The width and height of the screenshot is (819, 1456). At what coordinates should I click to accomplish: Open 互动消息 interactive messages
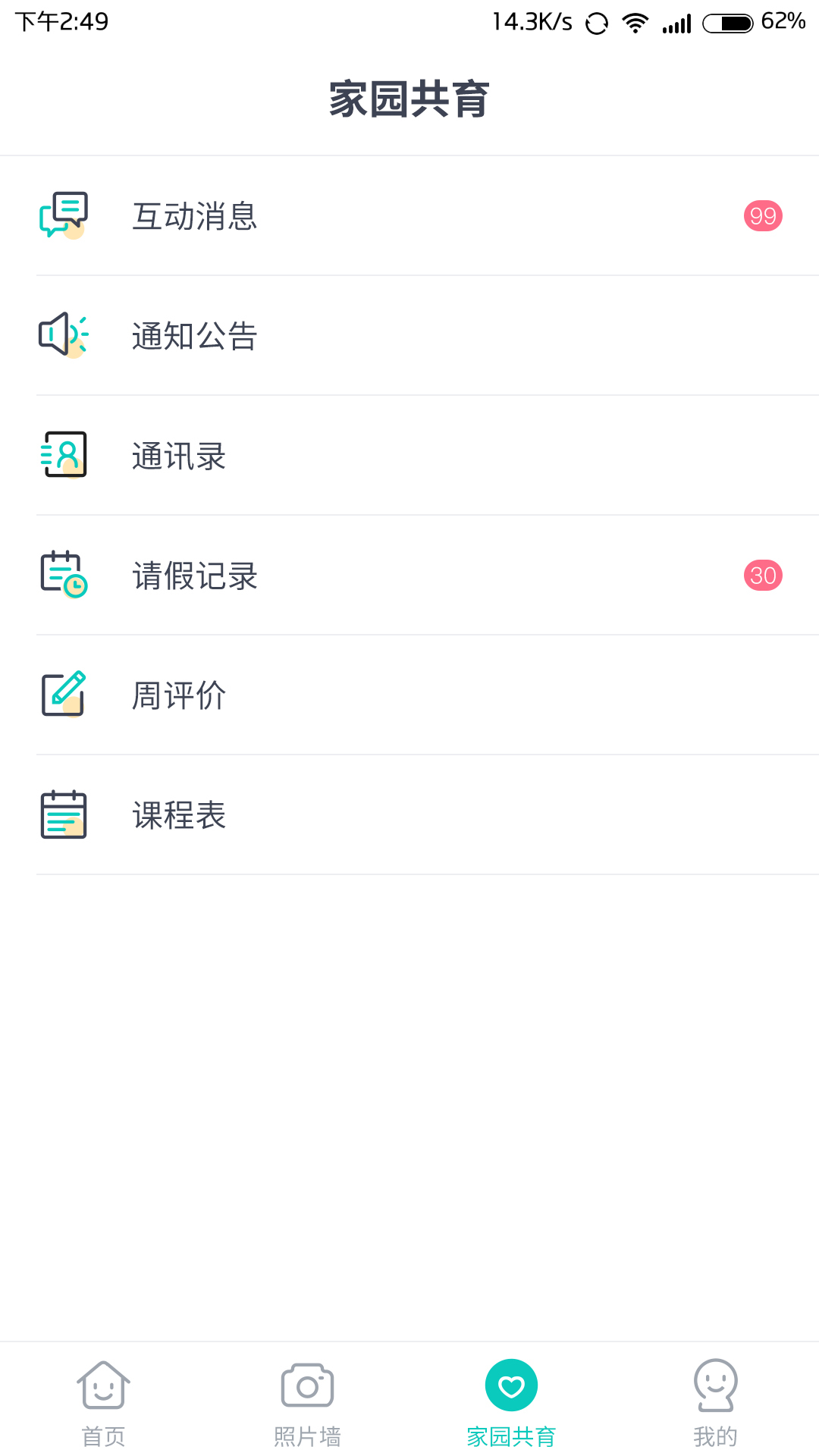pos(409,216)
